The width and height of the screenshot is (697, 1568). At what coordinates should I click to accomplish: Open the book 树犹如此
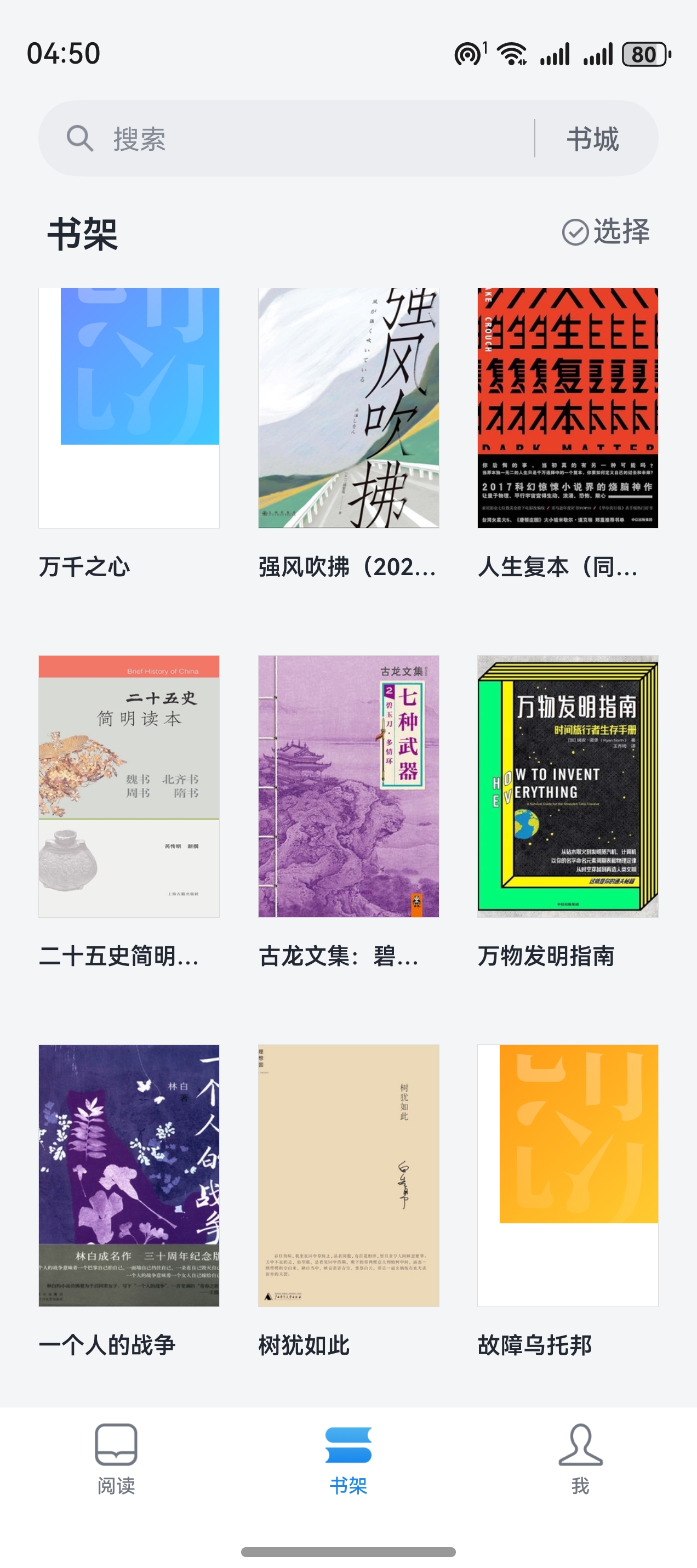coord(348,1175)
